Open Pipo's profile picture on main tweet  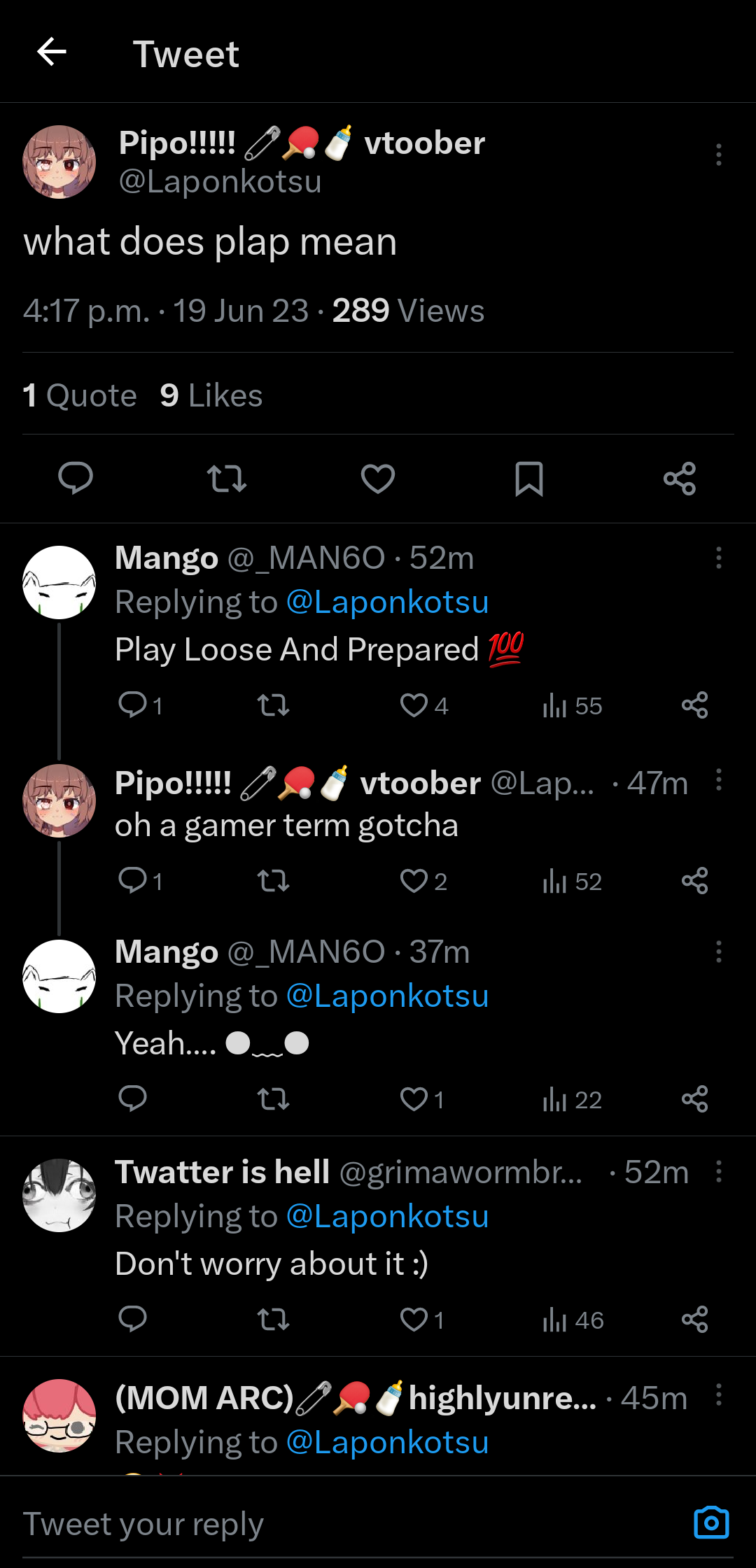(59, 162)
